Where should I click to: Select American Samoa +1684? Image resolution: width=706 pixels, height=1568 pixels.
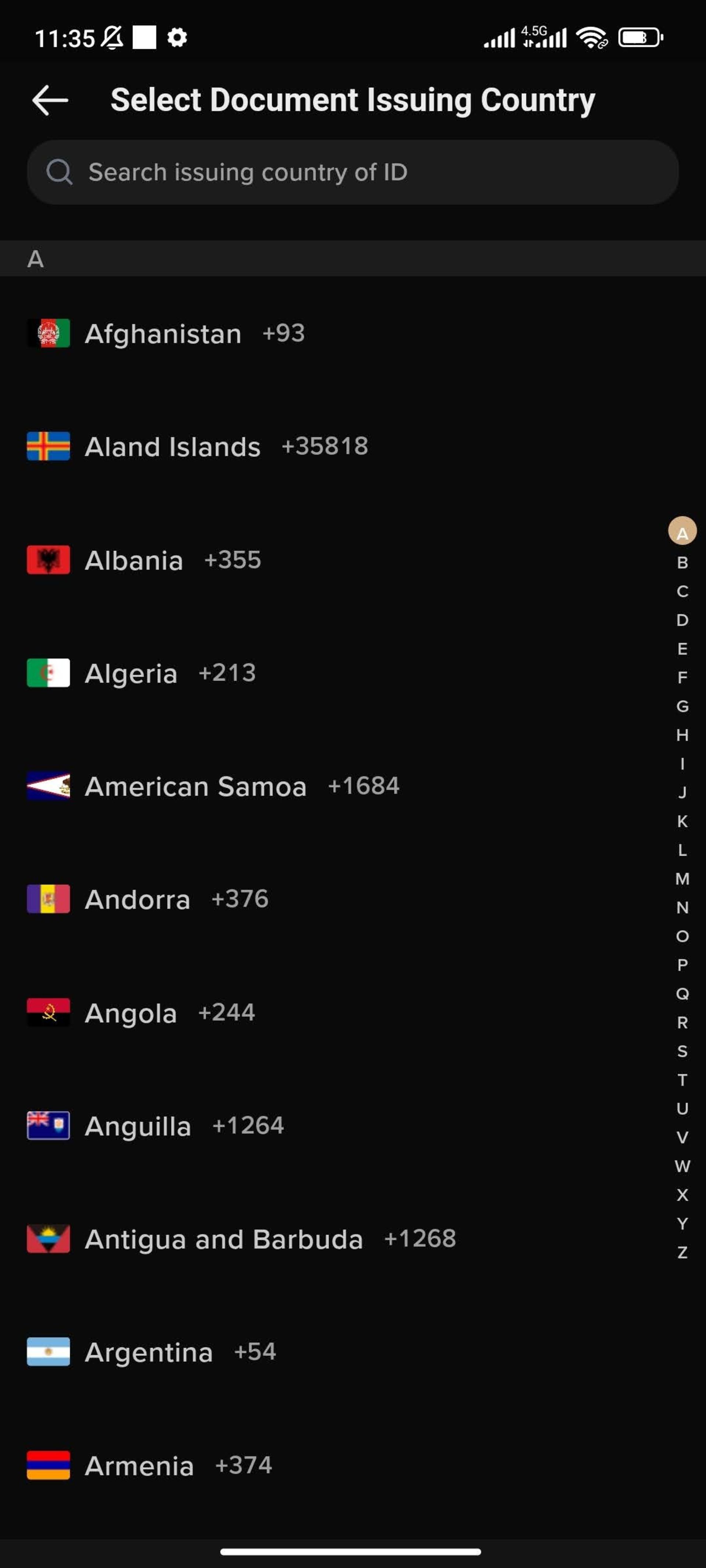(x=195, y=786)
